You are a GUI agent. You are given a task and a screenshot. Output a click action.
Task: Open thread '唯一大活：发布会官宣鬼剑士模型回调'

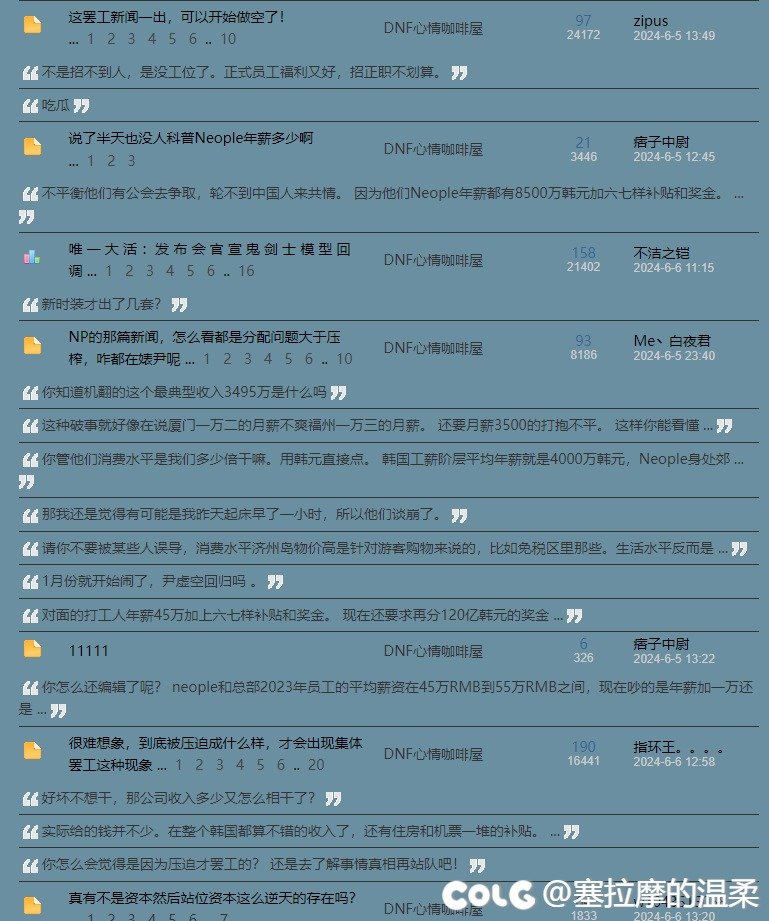pyautogui.click(x=209, y=250)
